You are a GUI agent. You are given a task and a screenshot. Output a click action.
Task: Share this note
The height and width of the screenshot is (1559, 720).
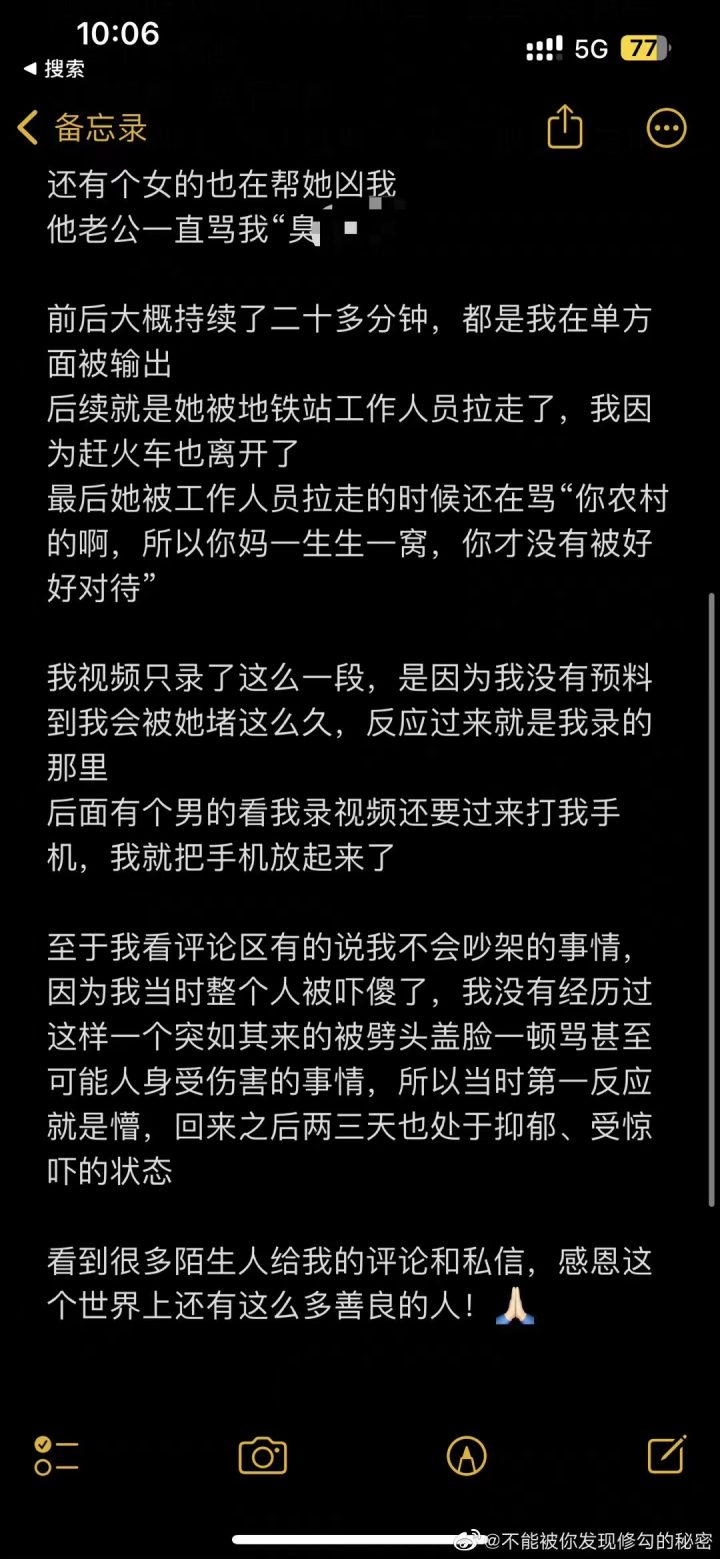[565, 128]
